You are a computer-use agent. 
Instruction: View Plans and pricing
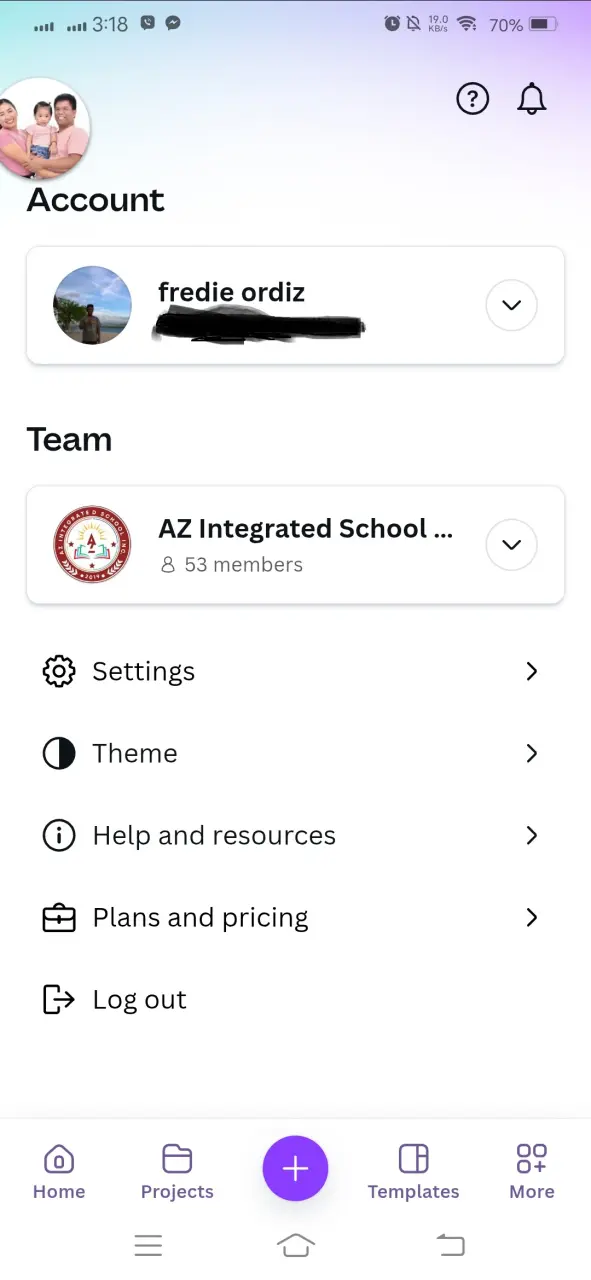coord(295,917)
